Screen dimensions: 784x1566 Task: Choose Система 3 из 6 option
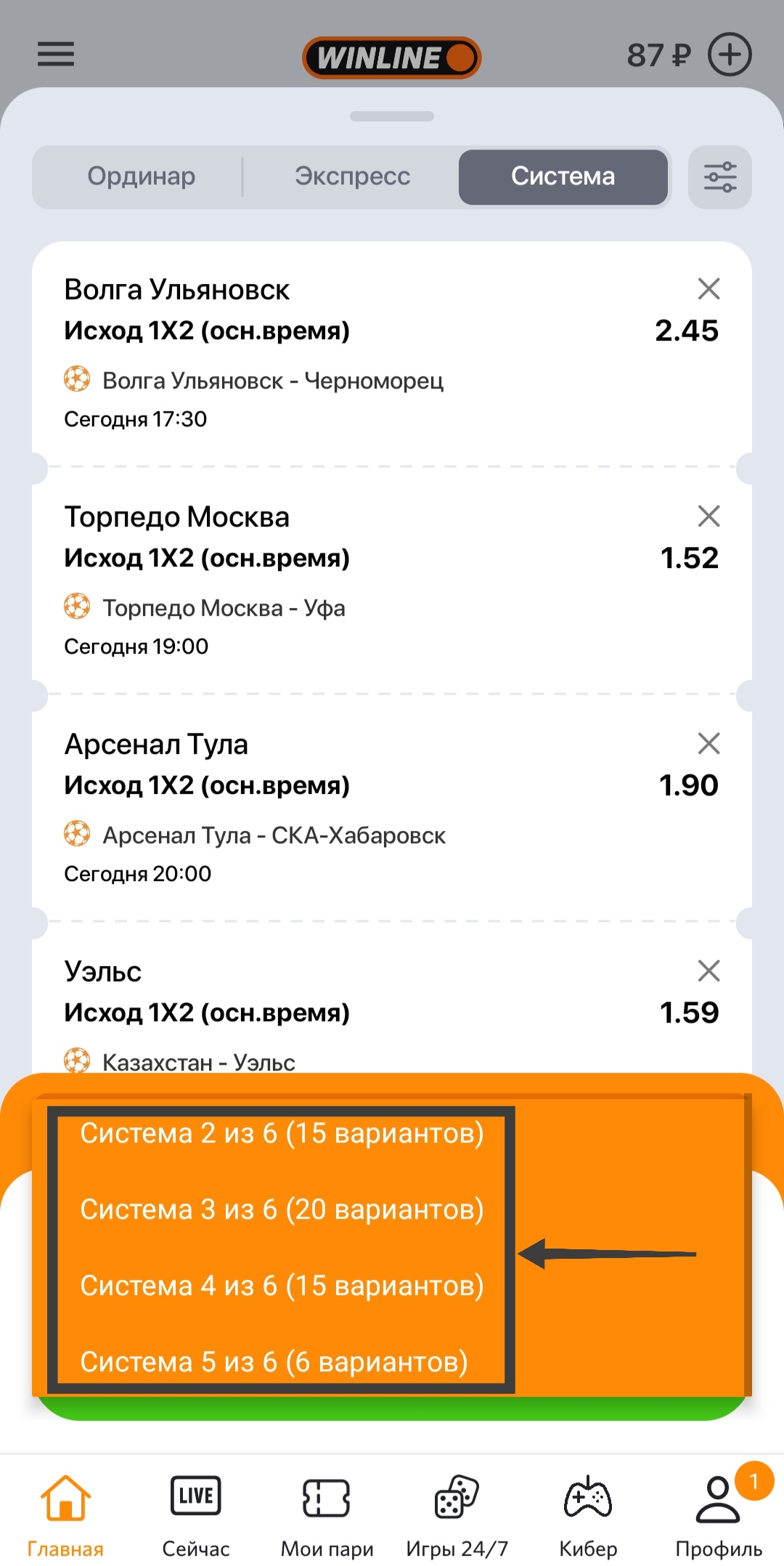coord(282,1210)
